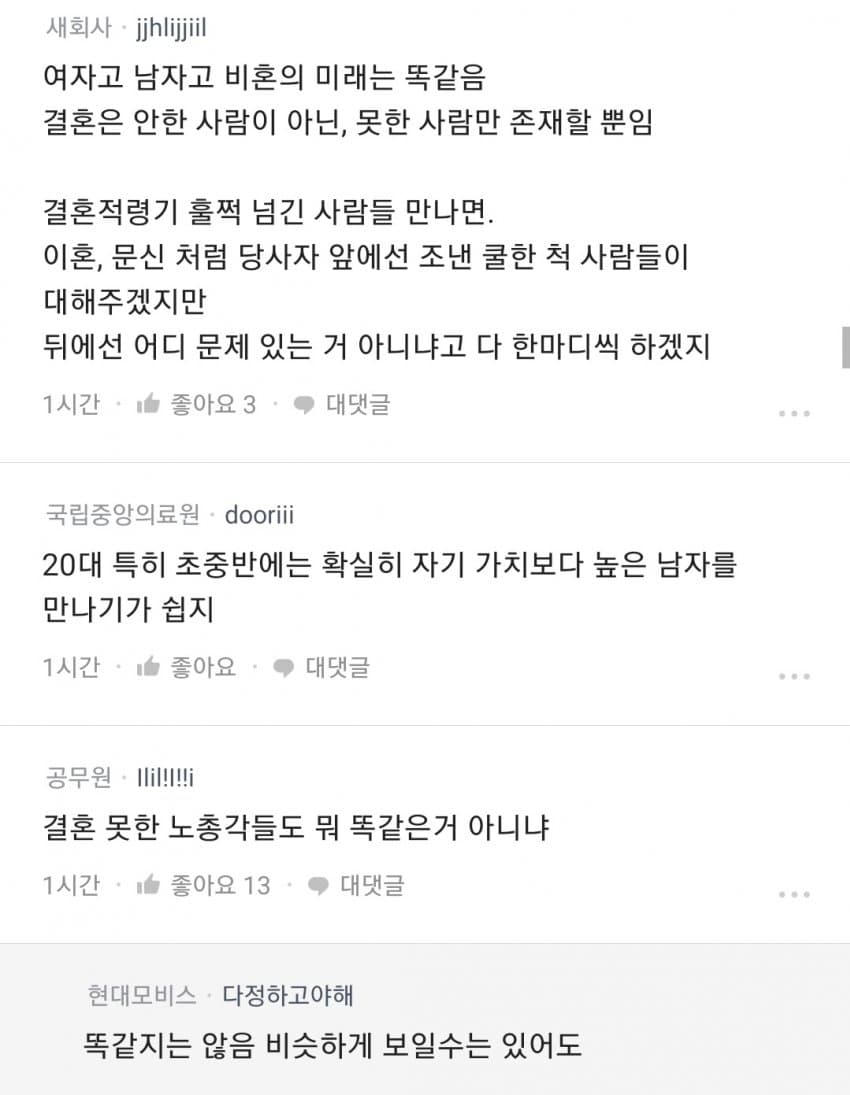Open the three-dot menu on jjhlijjiil's comment
The height and width of the screenshot is (1095, 850).
pyautogui.click(x=795, y=412)
